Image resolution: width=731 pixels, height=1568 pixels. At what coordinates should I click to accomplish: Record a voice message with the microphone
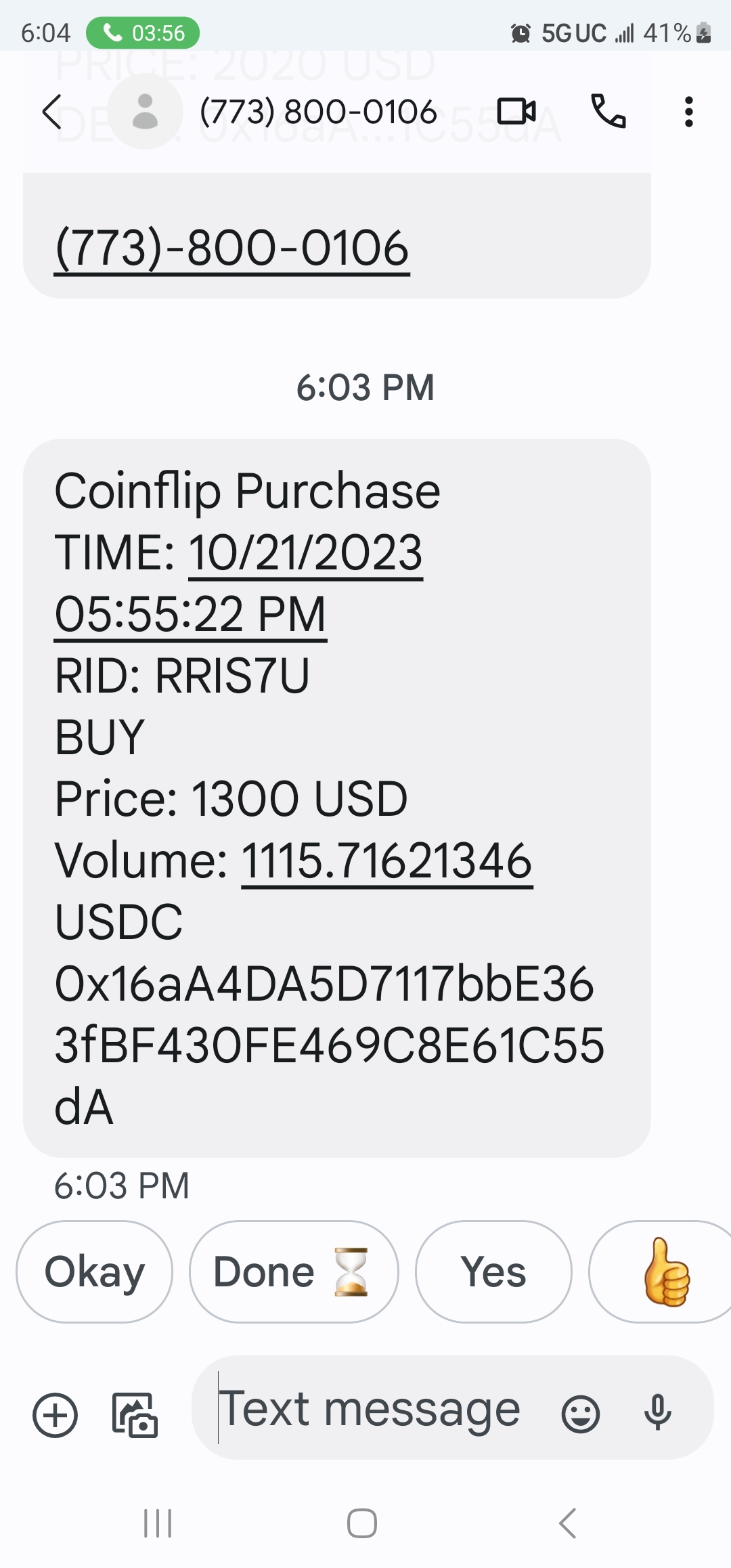[x=657, y=1412]
